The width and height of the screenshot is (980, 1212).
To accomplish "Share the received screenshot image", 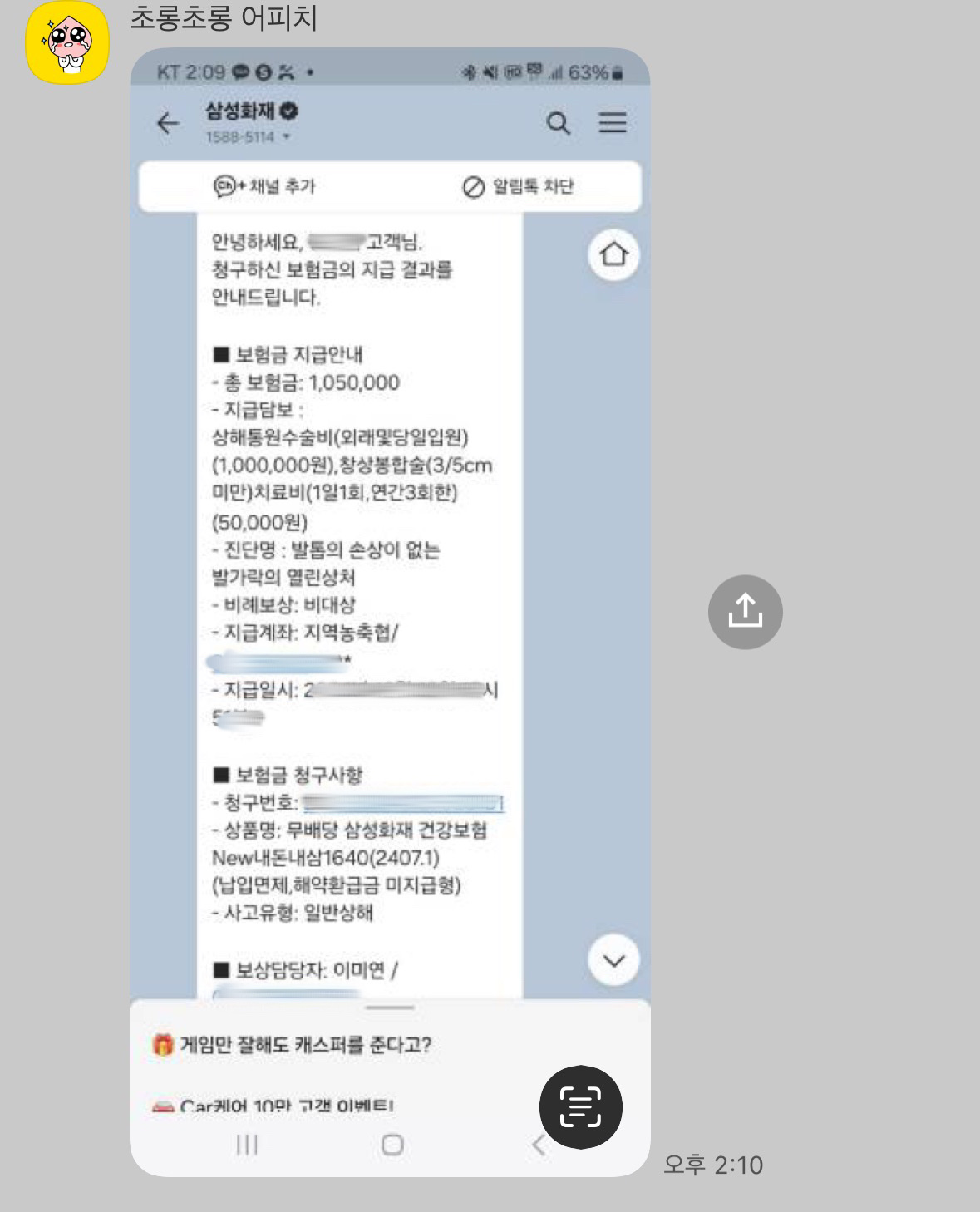I will pos(745,612).
